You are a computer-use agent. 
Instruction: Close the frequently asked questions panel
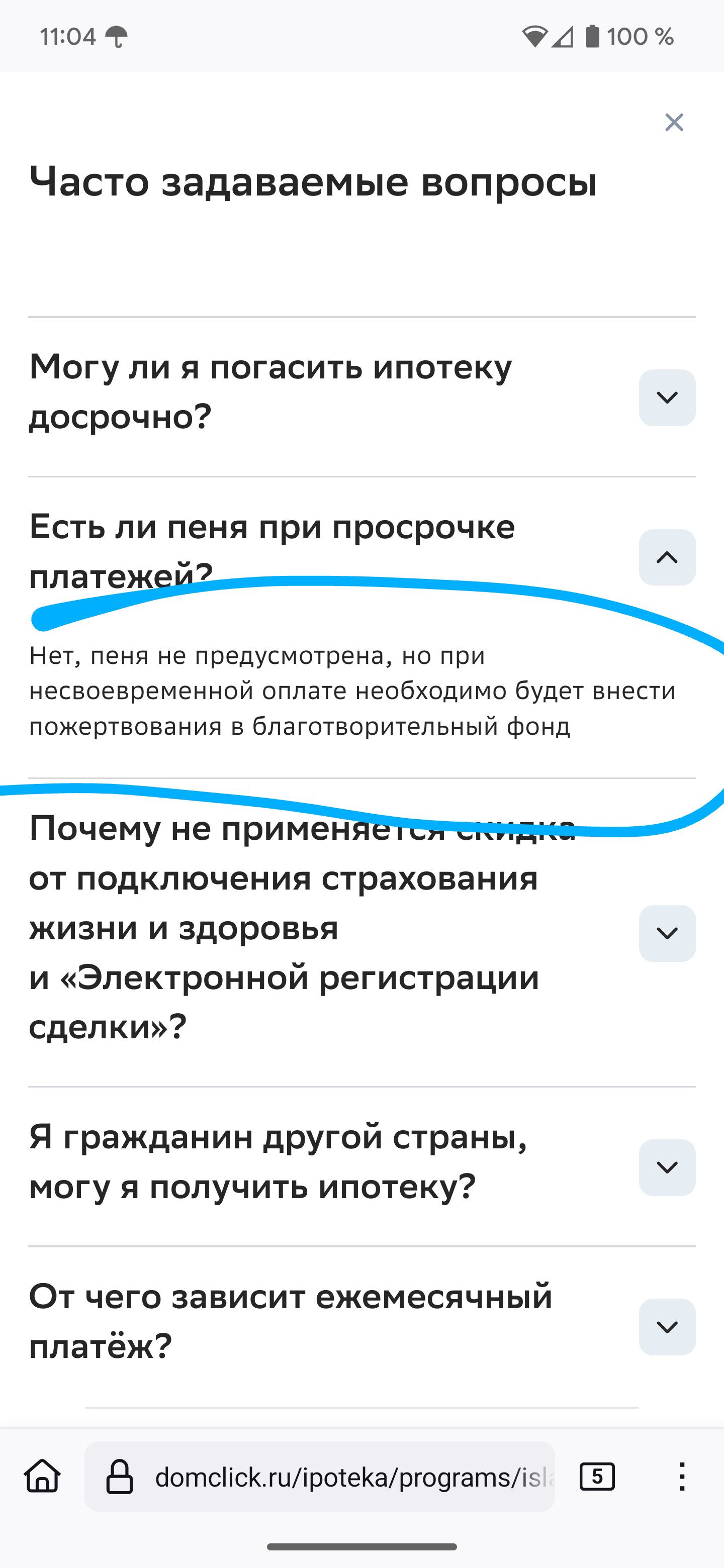(x=673, y=122)
